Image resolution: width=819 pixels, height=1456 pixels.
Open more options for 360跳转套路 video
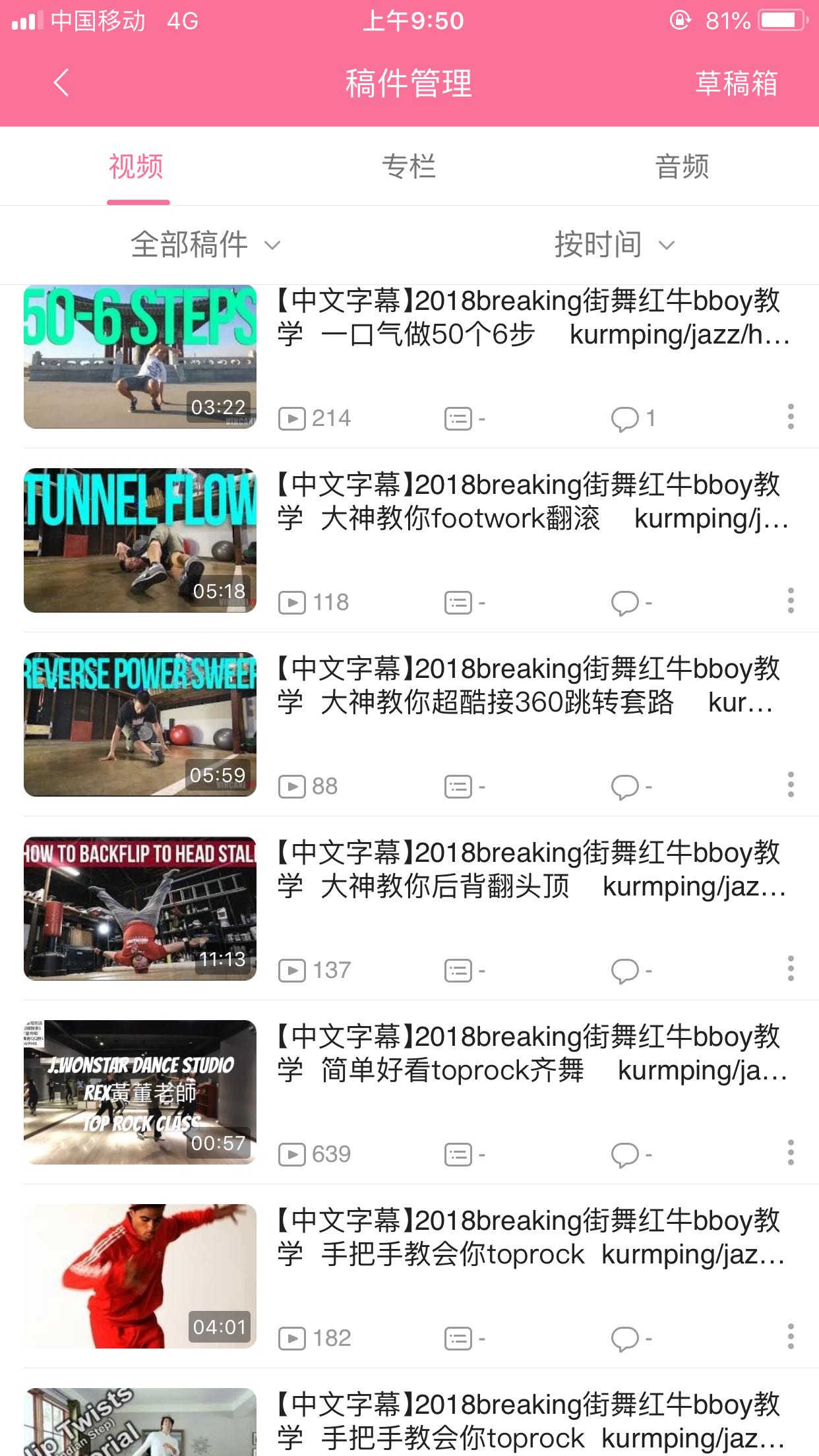click(x=790, y=785)
